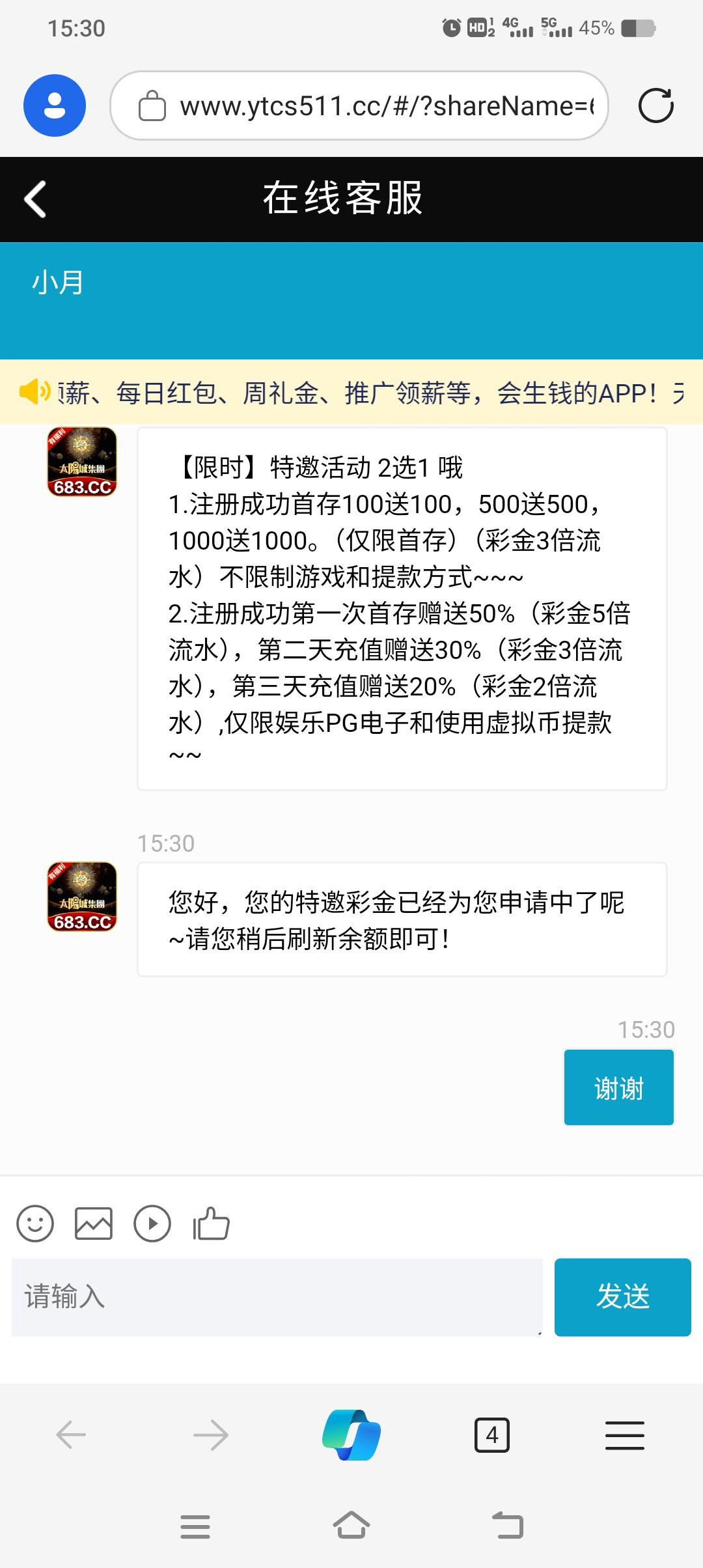Open the Copilot button in the browser toolbar
Viewport: 703px width, 1568px height.
pyautogui.click(x=351, y=1435)
